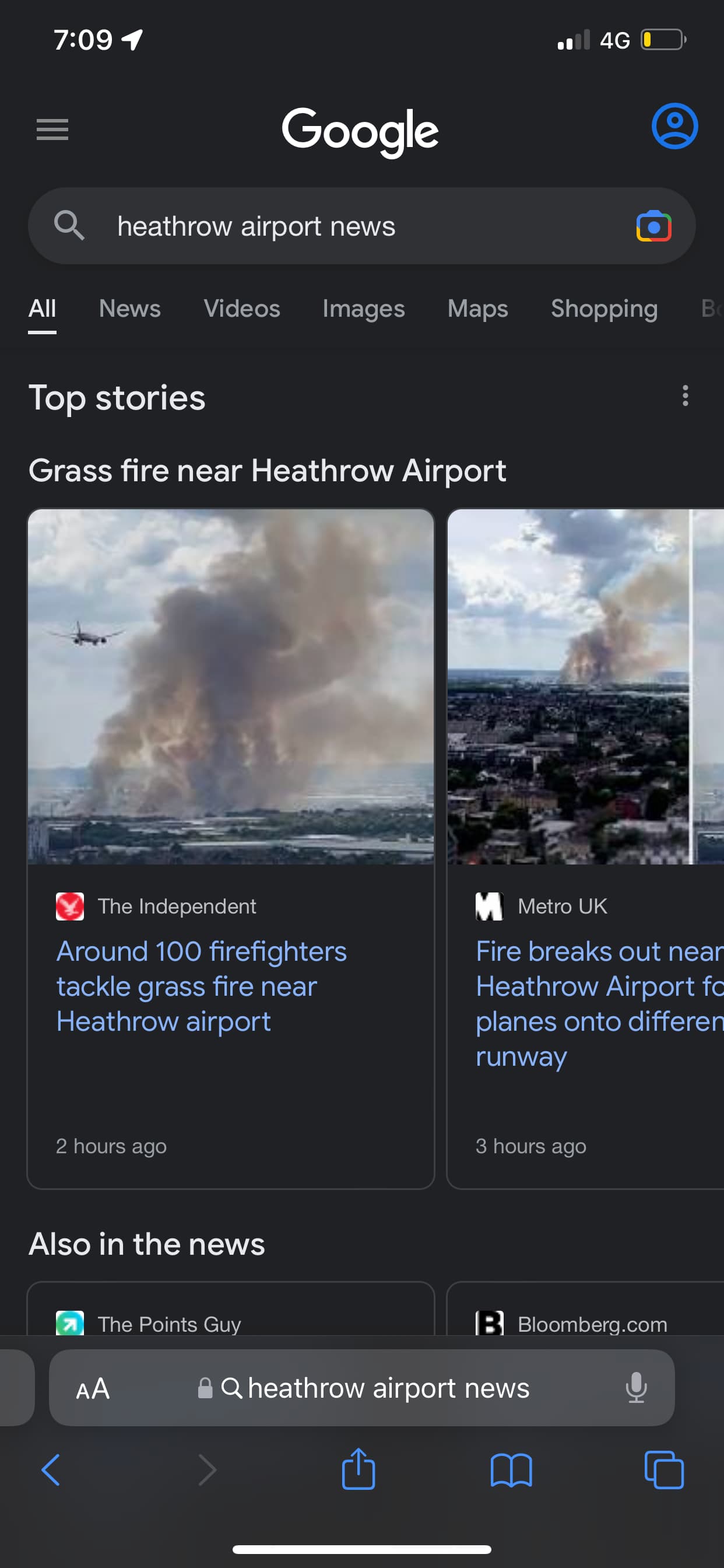Tap the Safari address bar
This screenshot has height=1568, width=724.
[377, 1388]
